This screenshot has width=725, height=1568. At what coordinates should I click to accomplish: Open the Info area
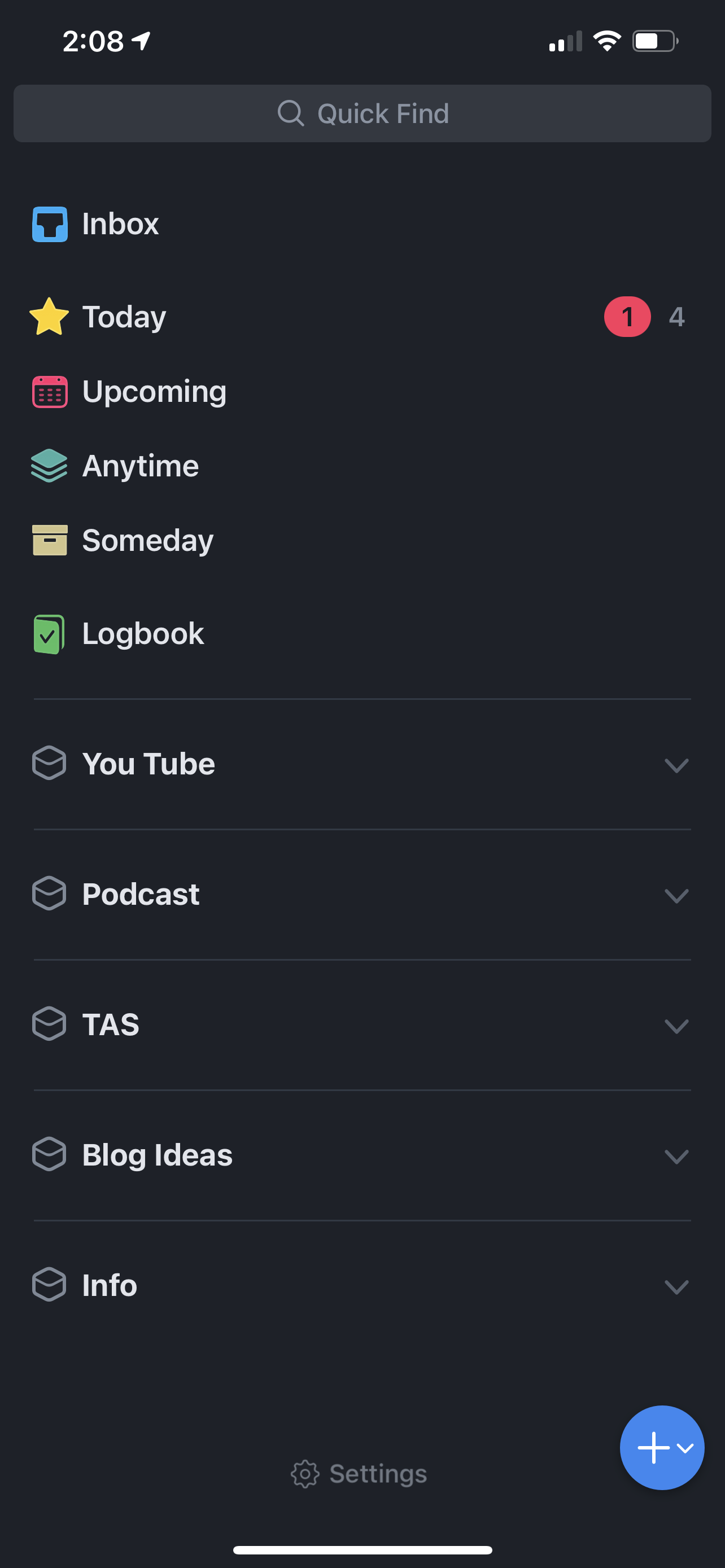click(x=110, y=1285)
